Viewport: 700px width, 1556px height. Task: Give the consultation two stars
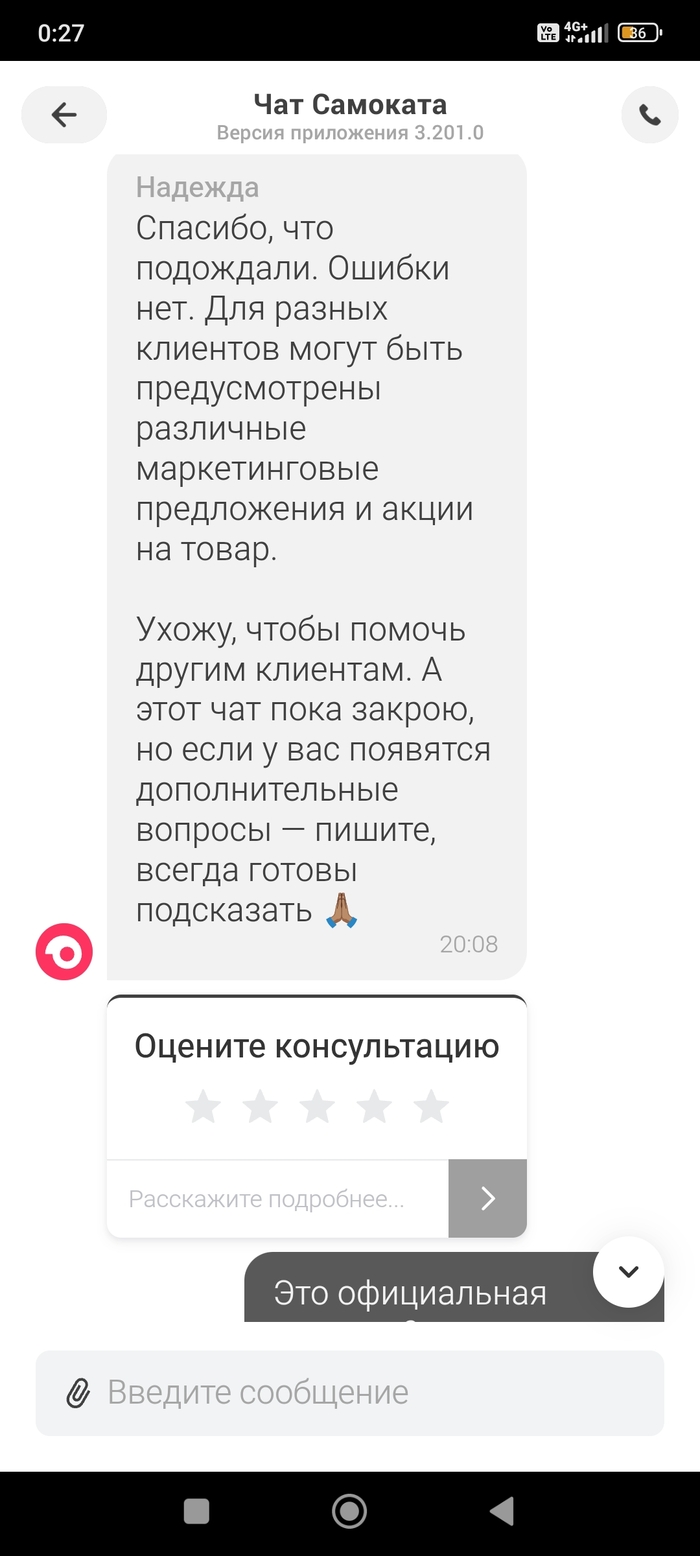click(260, 1106)
